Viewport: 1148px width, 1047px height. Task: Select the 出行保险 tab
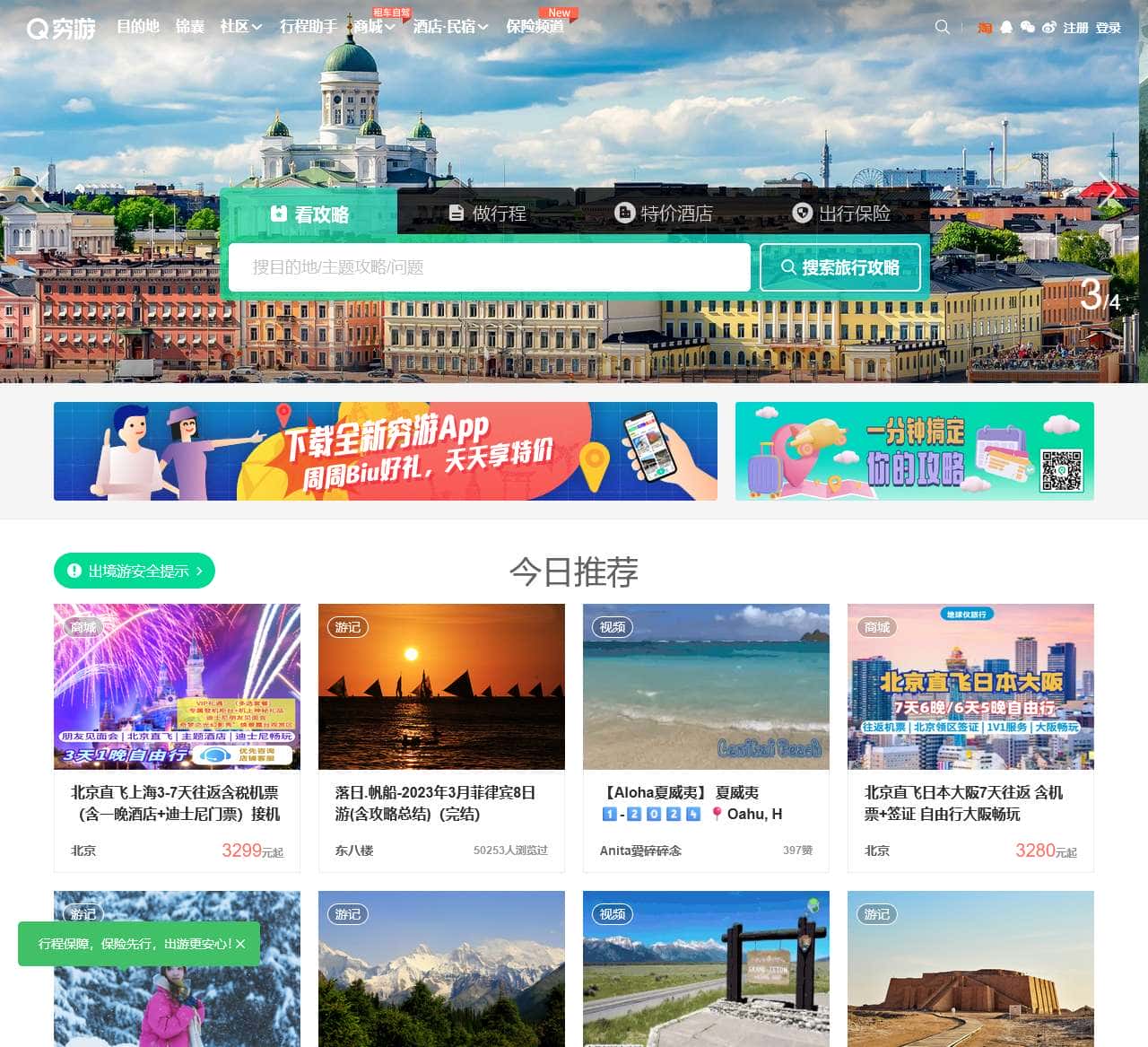pyautogui.click(x=841, y=214)
